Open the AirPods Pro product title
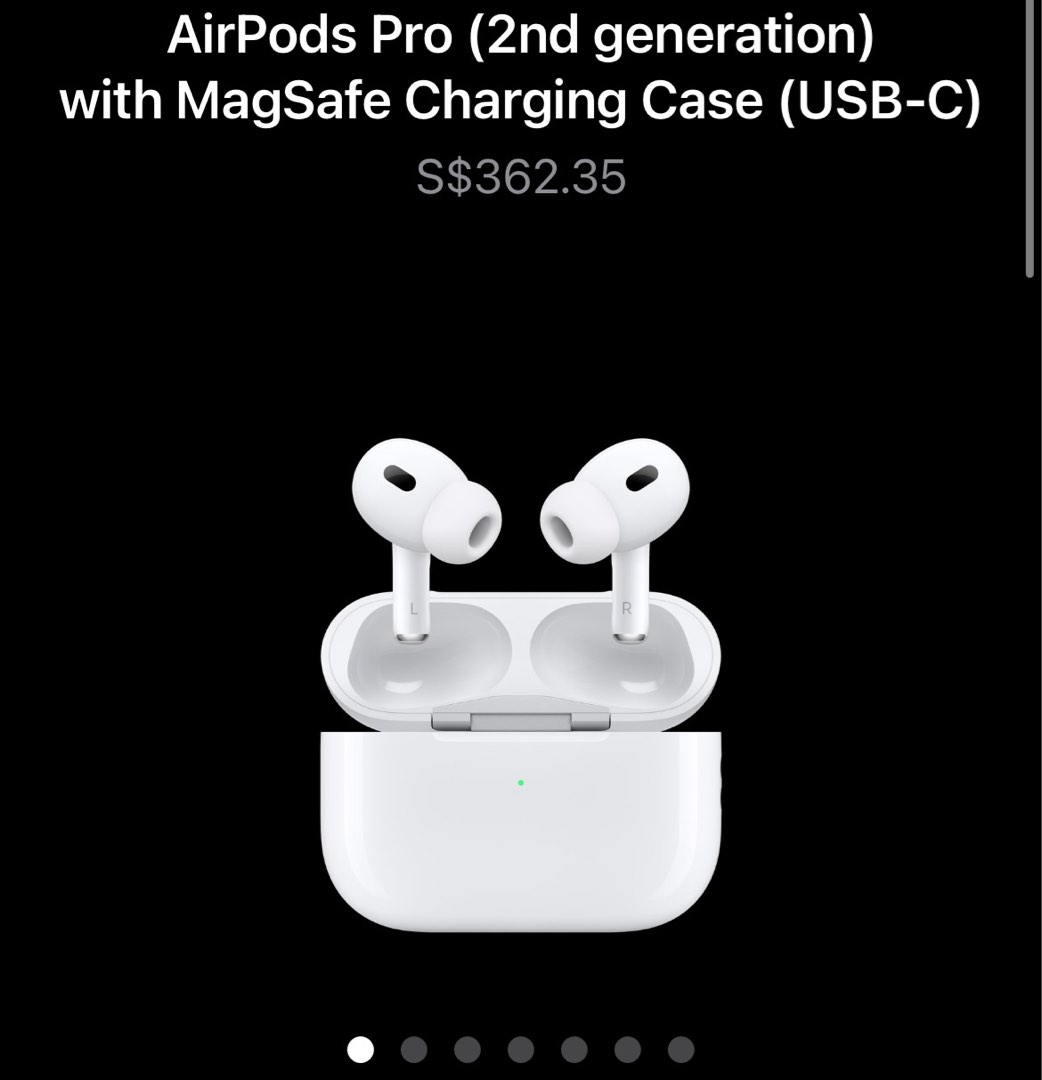This screenshot has height=1080, width=1042. coord(521,65)
